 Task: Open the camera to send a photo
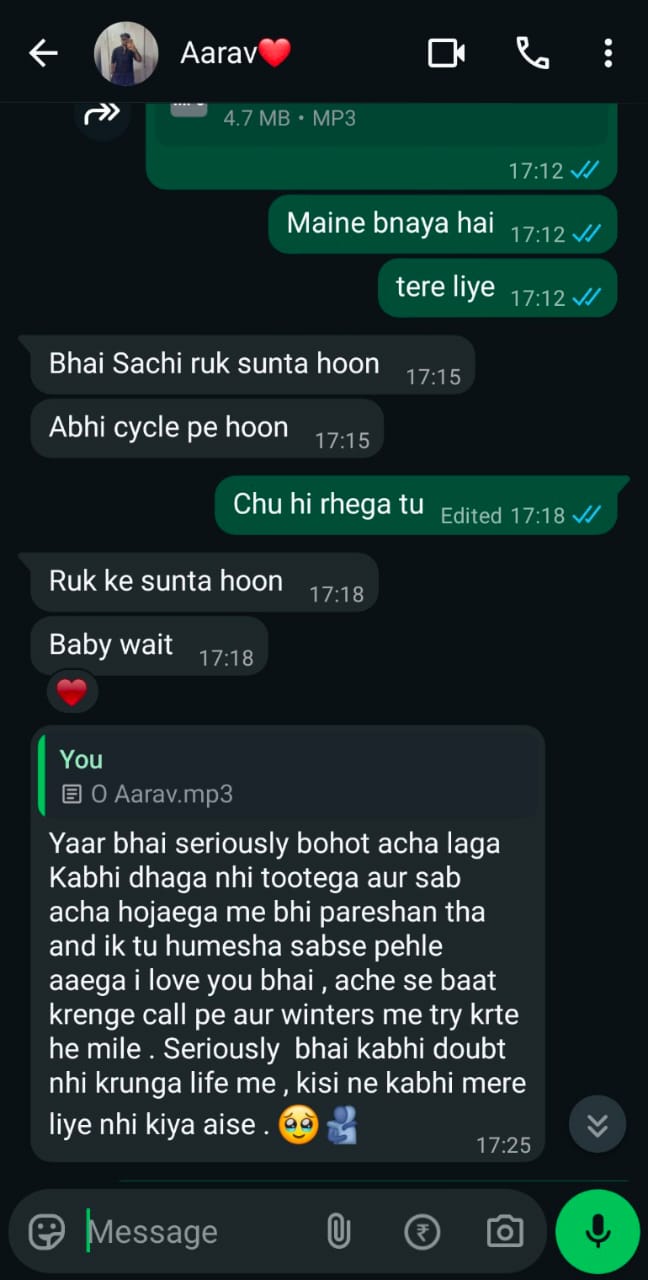pyautogui.click(x=504, y=1232)
